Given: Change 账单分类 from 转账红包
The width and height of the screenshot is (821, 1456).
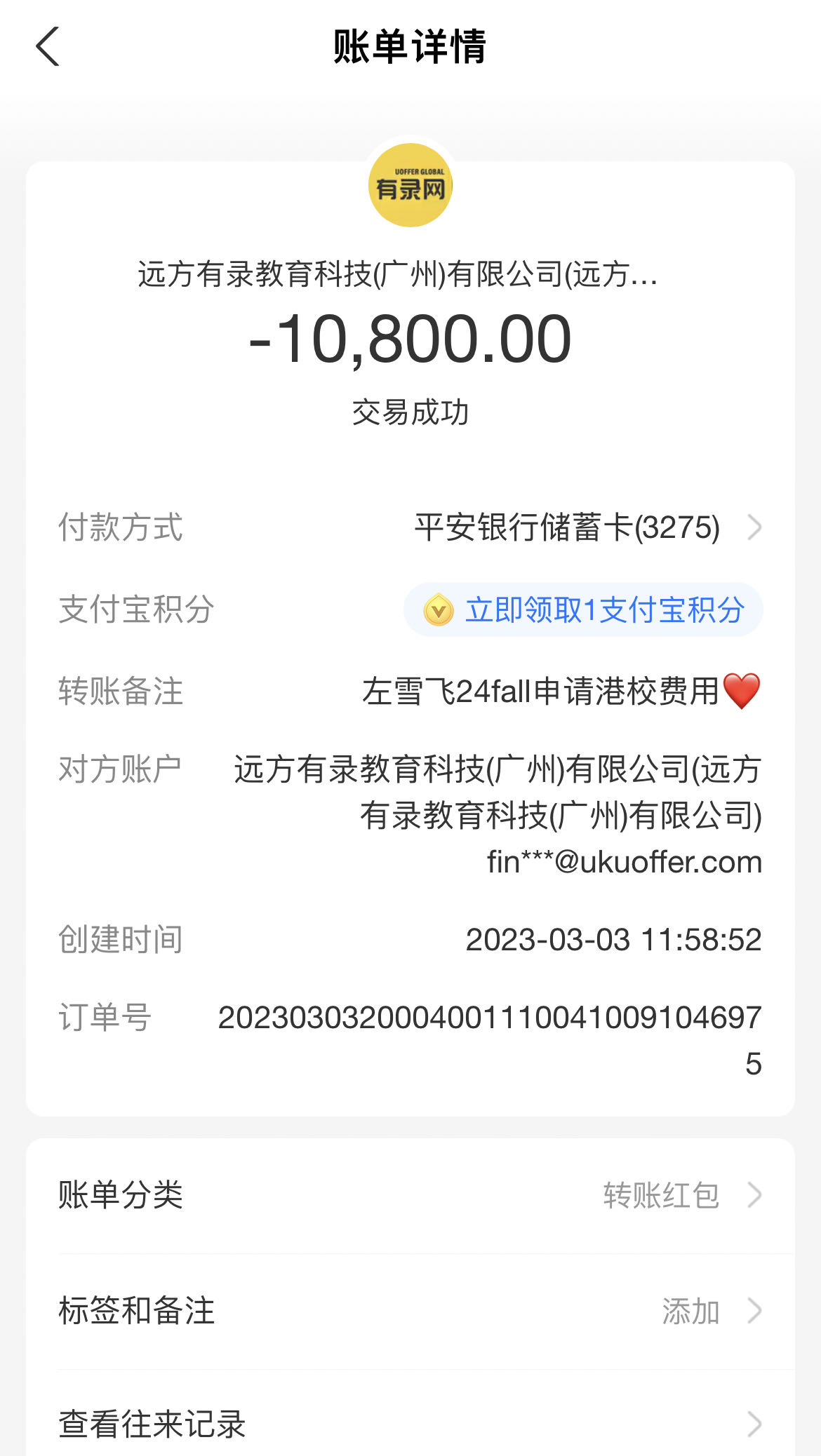Looking at the screenshot, I should tap(410, 1195).
